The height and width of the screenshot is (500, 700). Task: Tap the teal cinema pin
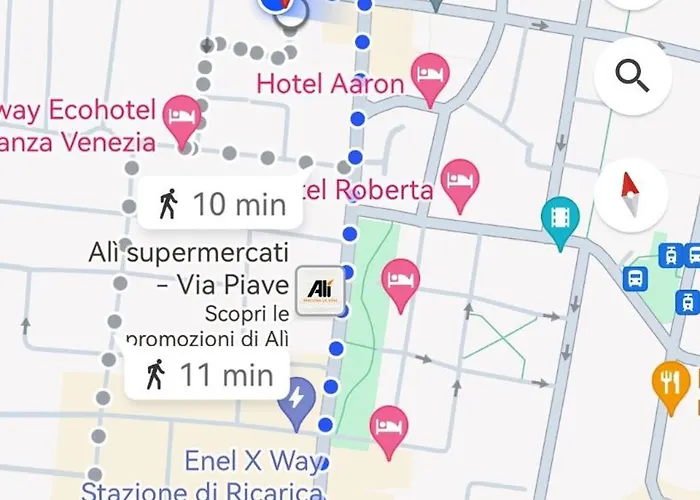tap(559, 219)
